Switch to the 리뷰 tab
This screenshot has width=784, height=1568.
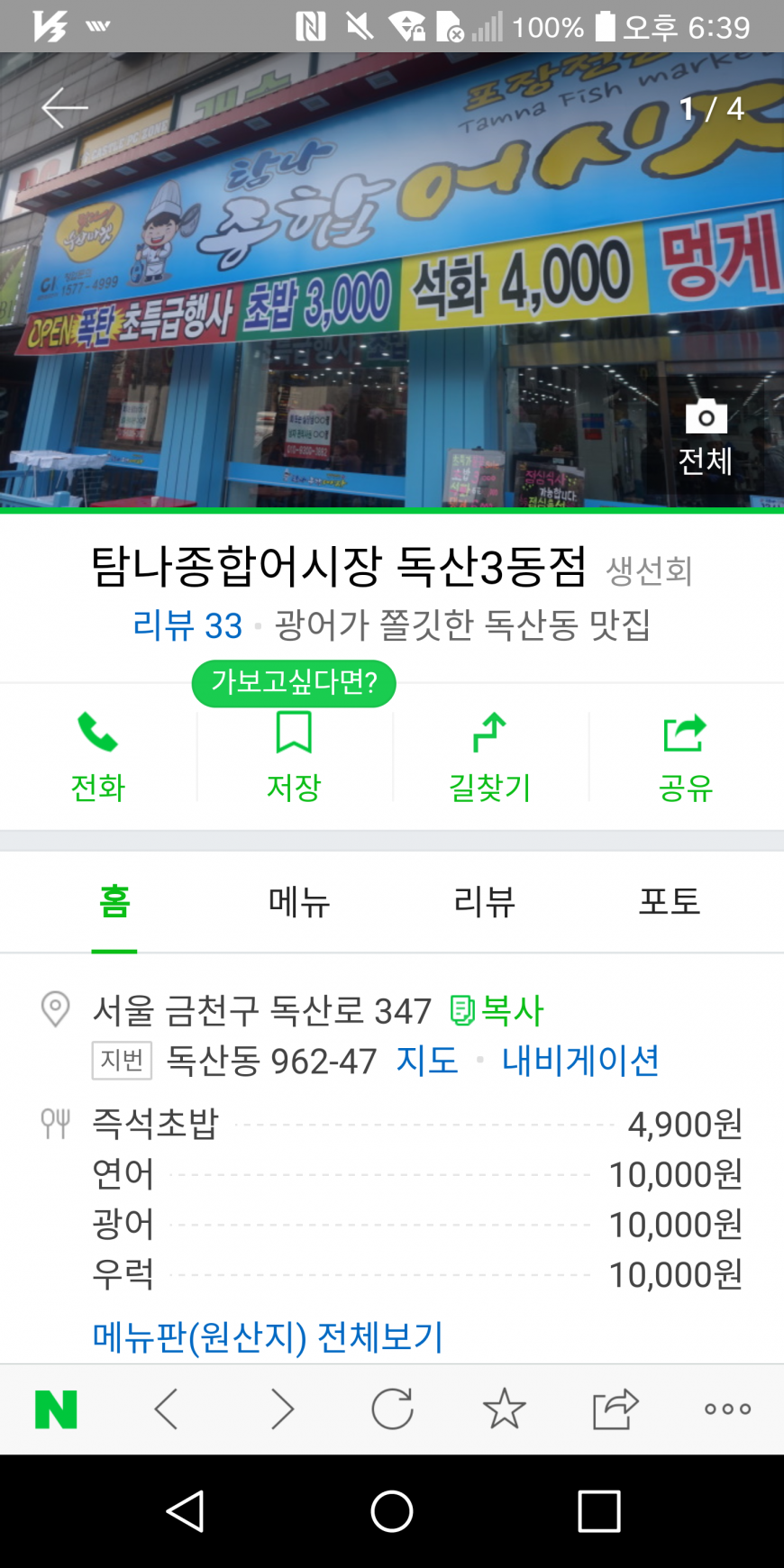(x=484, y=901)
